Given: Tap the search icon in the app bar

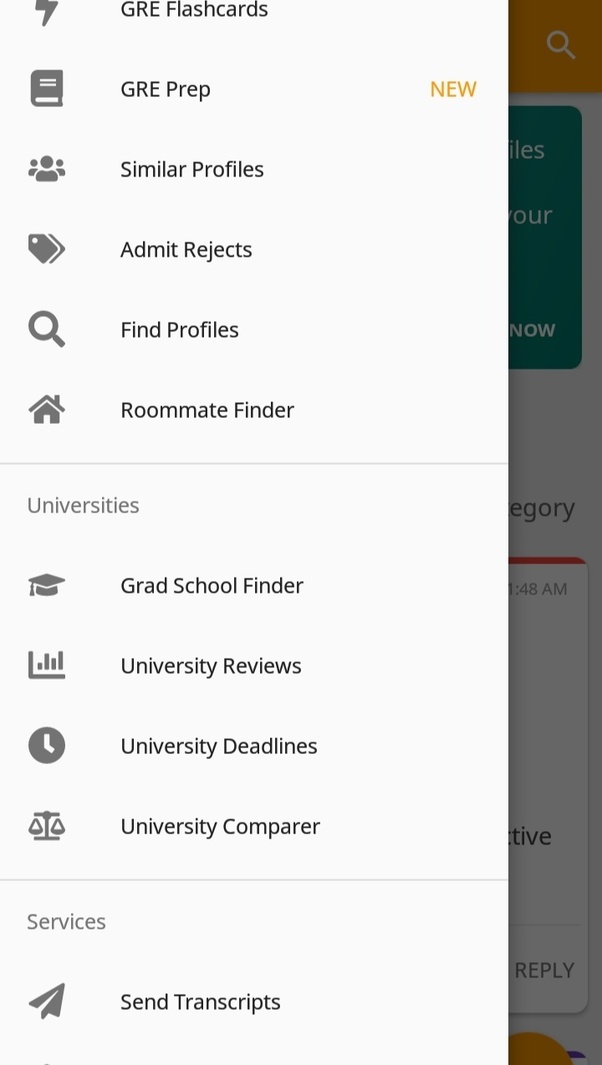Looking at the screenshot, I should click(x=560, y=45).
